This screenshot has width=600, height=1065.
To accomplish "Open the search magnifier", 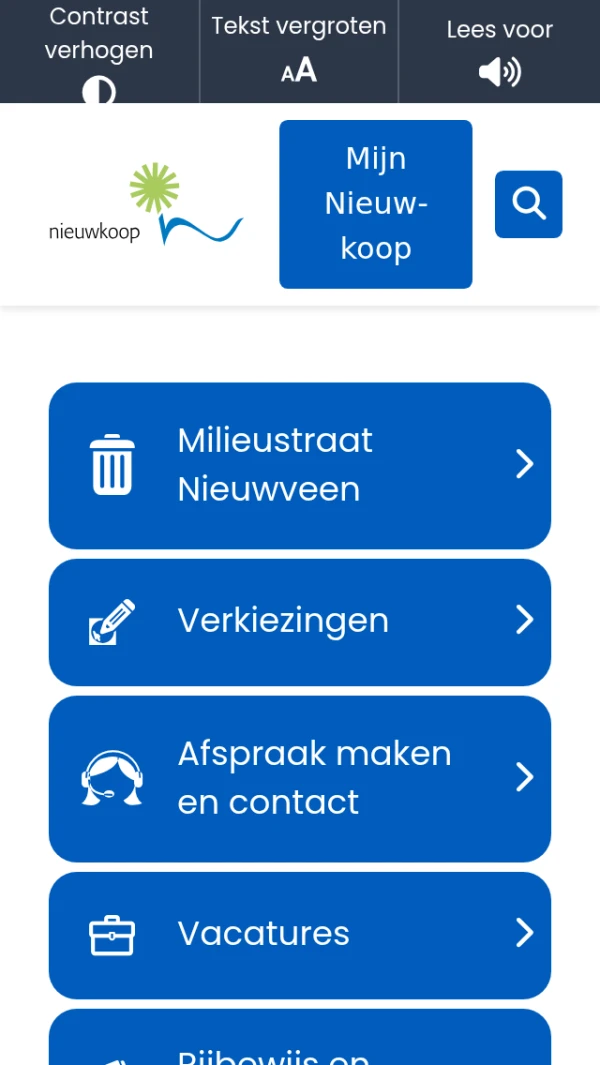I will [x=528, y=204].
